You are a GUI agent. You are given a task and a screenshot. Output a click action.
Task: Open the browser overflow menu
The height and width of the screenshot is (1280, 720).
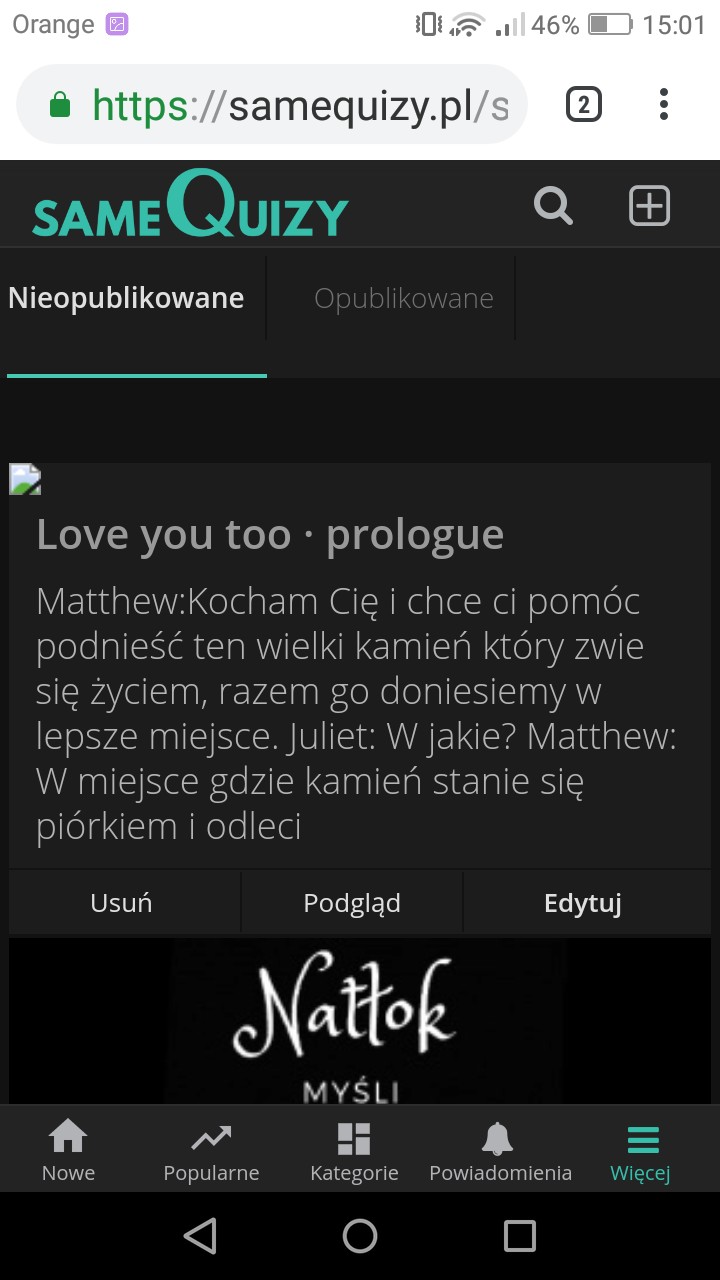(664, 104)
